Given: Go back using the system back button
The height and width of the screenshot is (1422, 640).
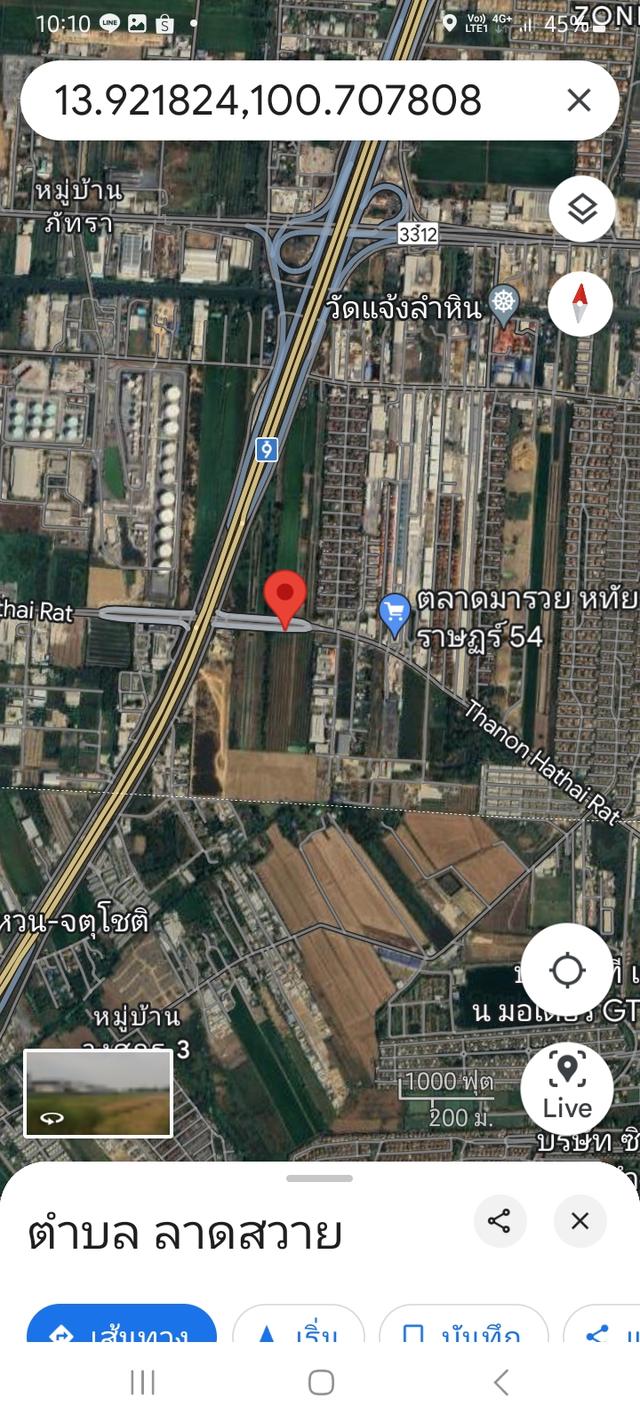Looking at the screenshot, I should click(x=501, y=1382).
